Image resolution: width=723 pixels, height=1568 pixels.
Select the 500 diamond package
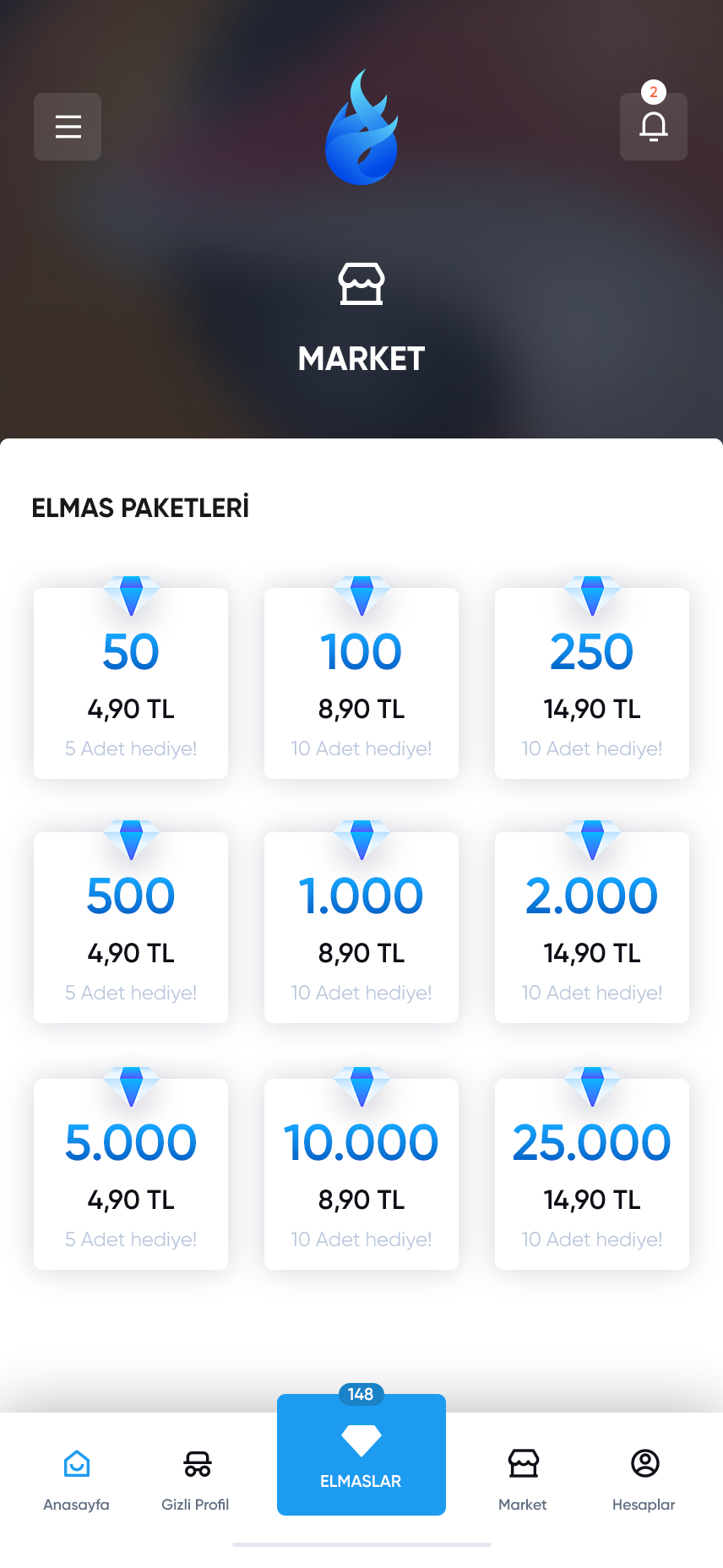pos(131,927)
